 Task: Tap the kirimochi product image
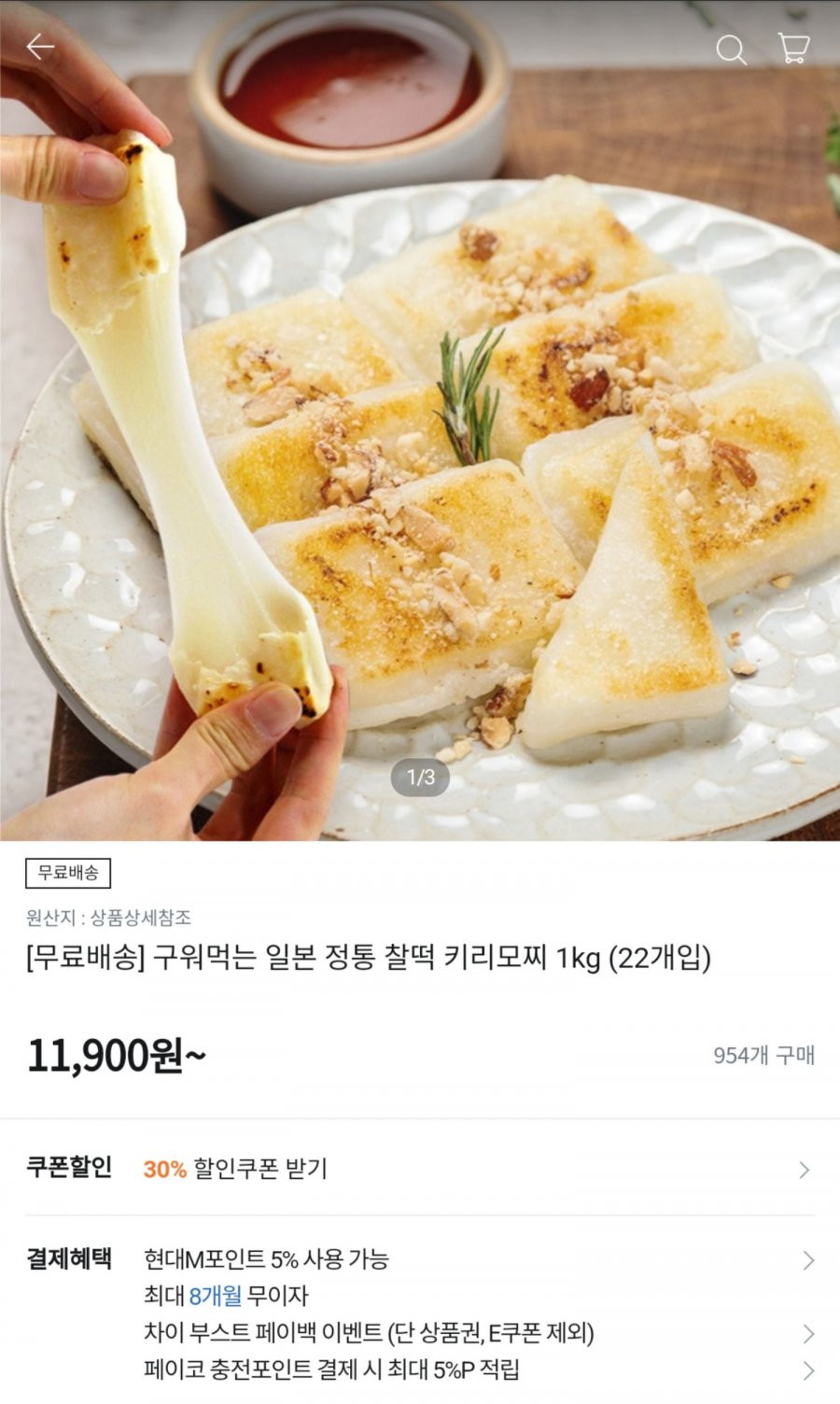click(x=420, y=420)
